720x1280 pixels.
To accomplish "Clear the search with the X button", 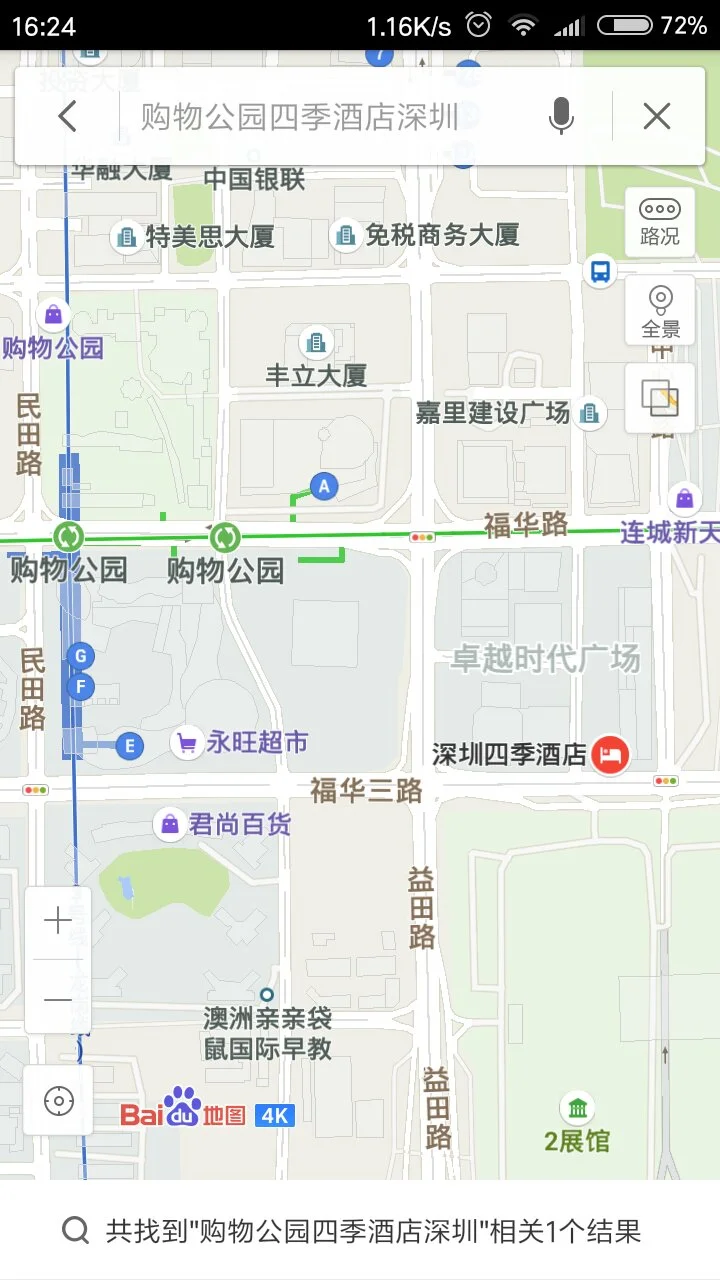I will [657, 115].
